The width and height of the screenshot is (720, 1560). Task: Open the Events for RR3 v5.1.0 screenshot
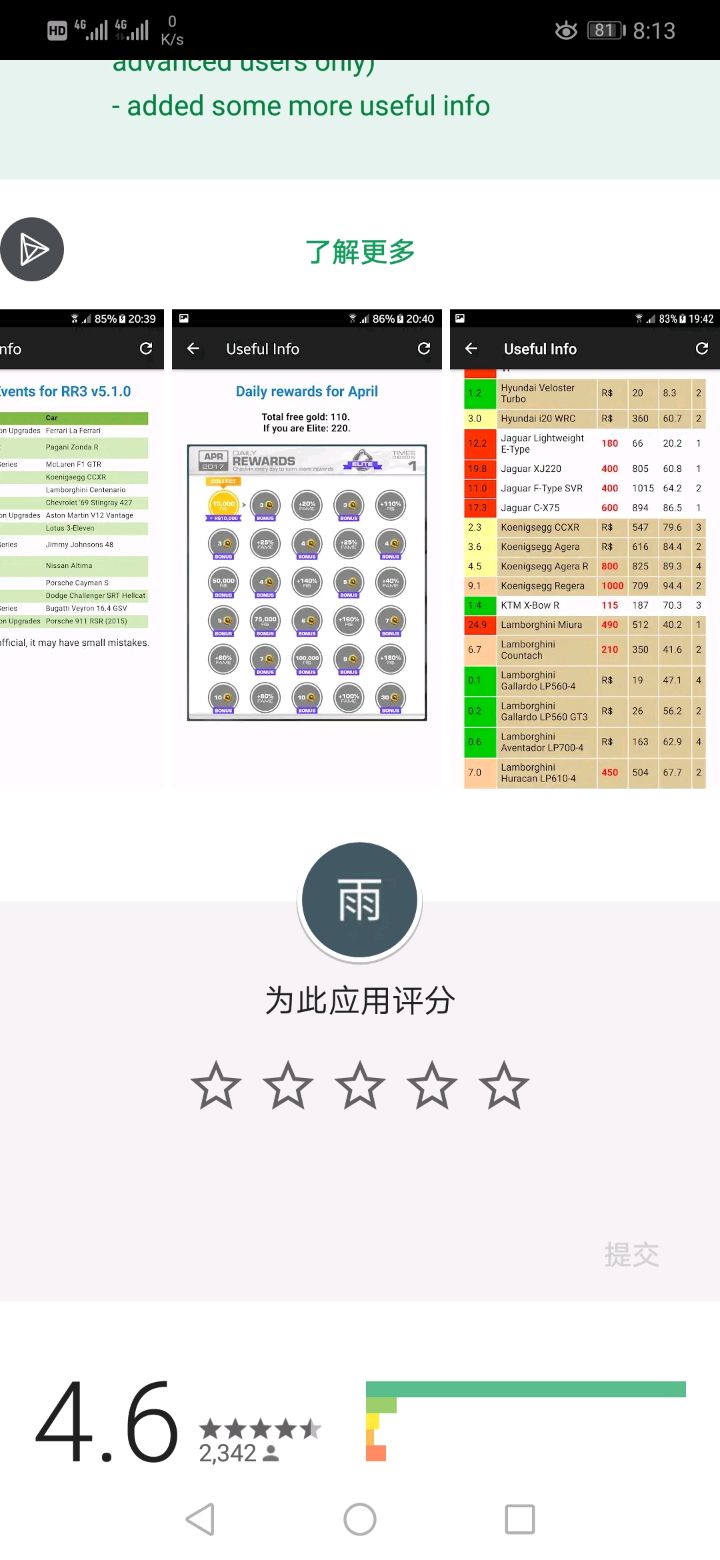pos(80,548)
